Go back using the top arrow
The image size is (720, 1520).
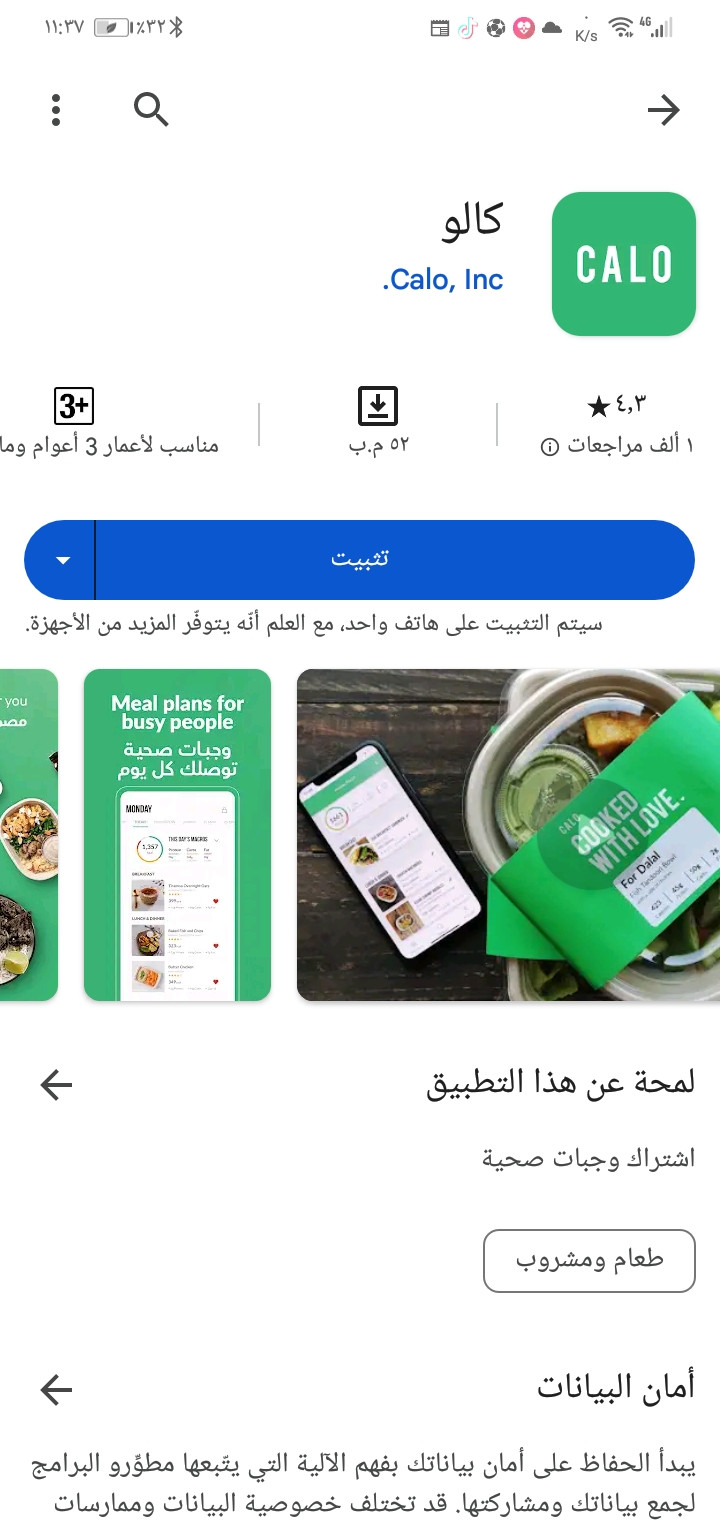point(664,110)
